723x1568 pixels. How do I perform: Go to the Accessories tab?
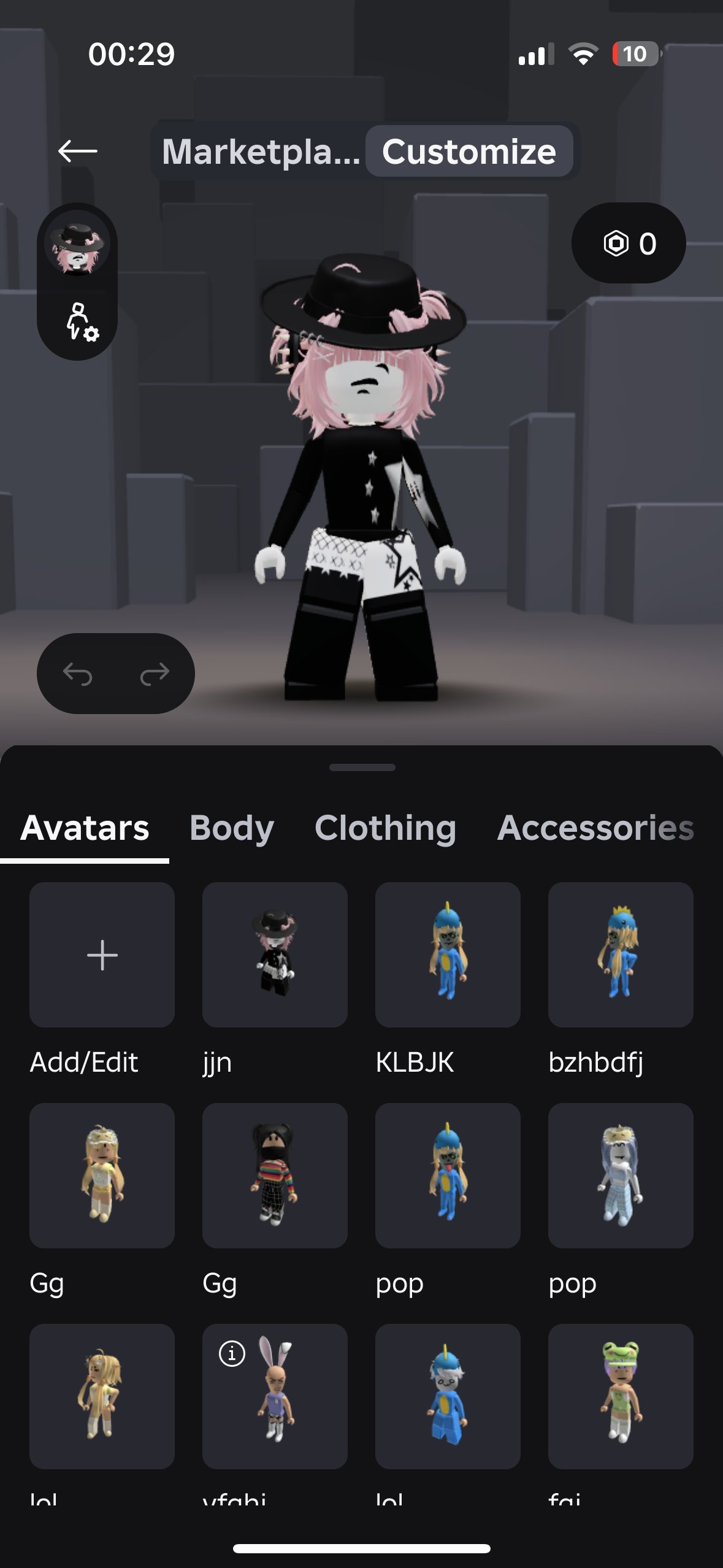click(x=596, y=828)
